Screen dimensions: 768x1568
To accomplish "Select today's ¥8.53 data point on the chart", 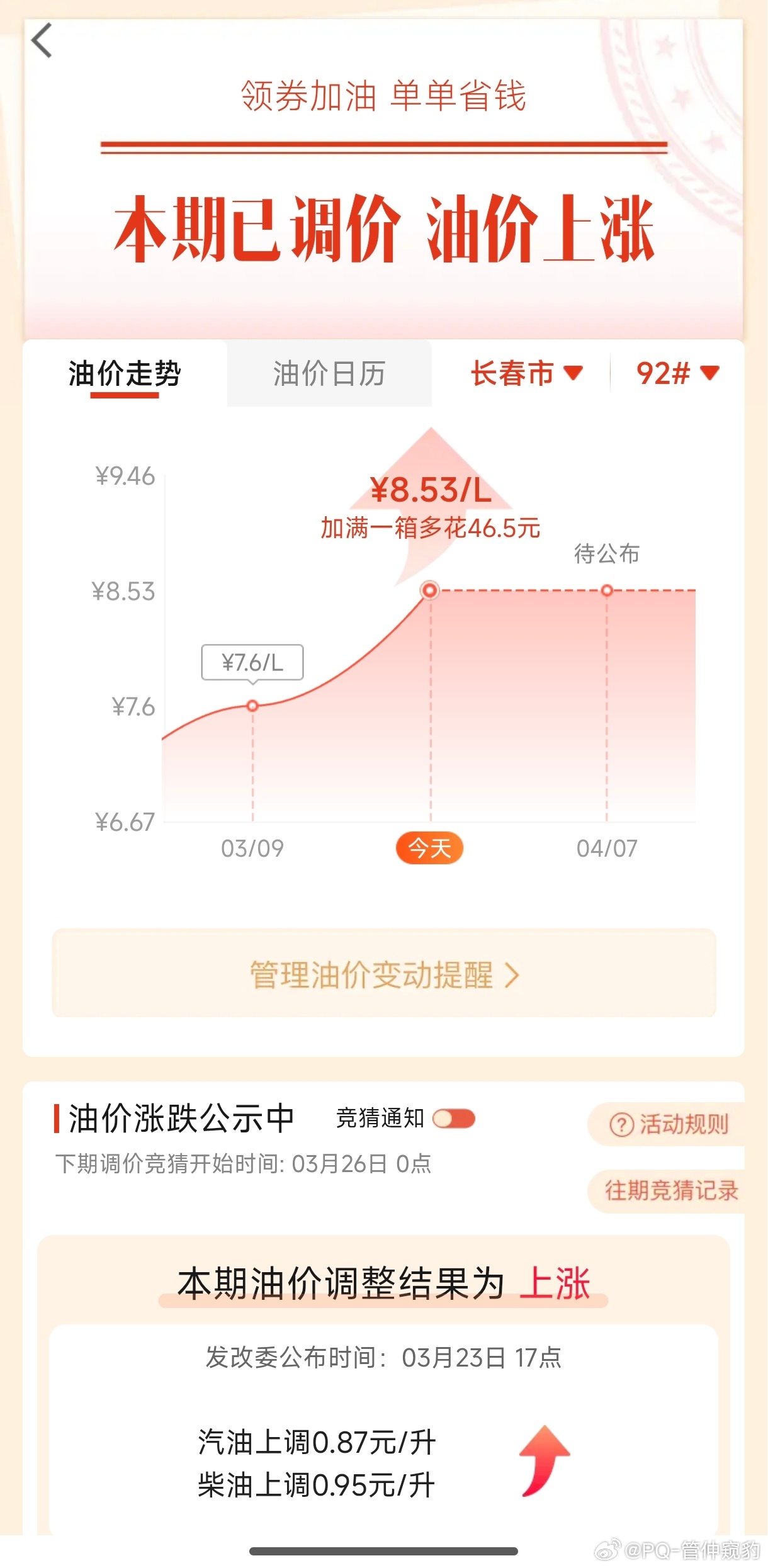I will point(431,590).
